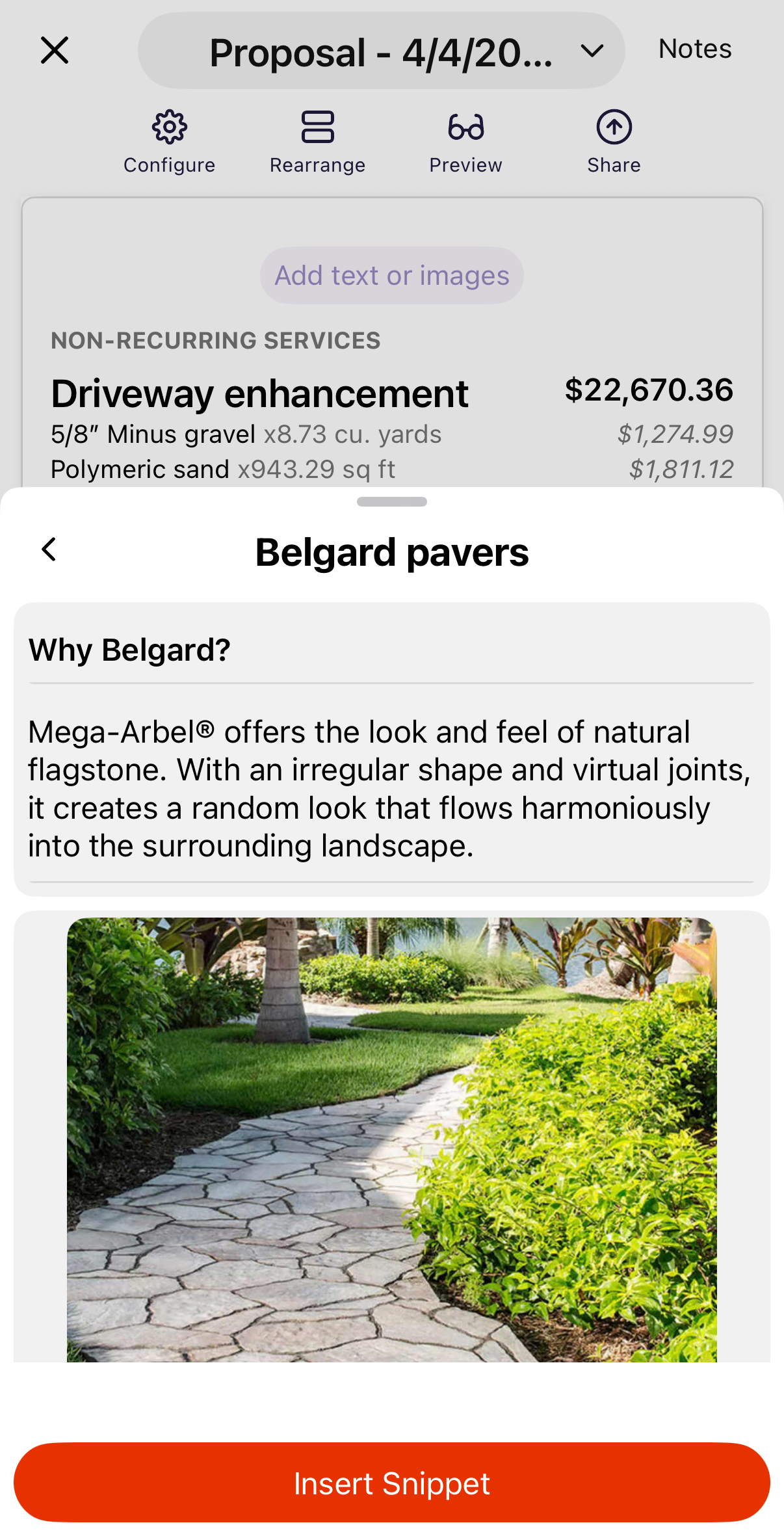The height and width of the screenshot is (1536, 784).
Task: Open Notes
Action: pyautogui.click(x=694, y=49)
